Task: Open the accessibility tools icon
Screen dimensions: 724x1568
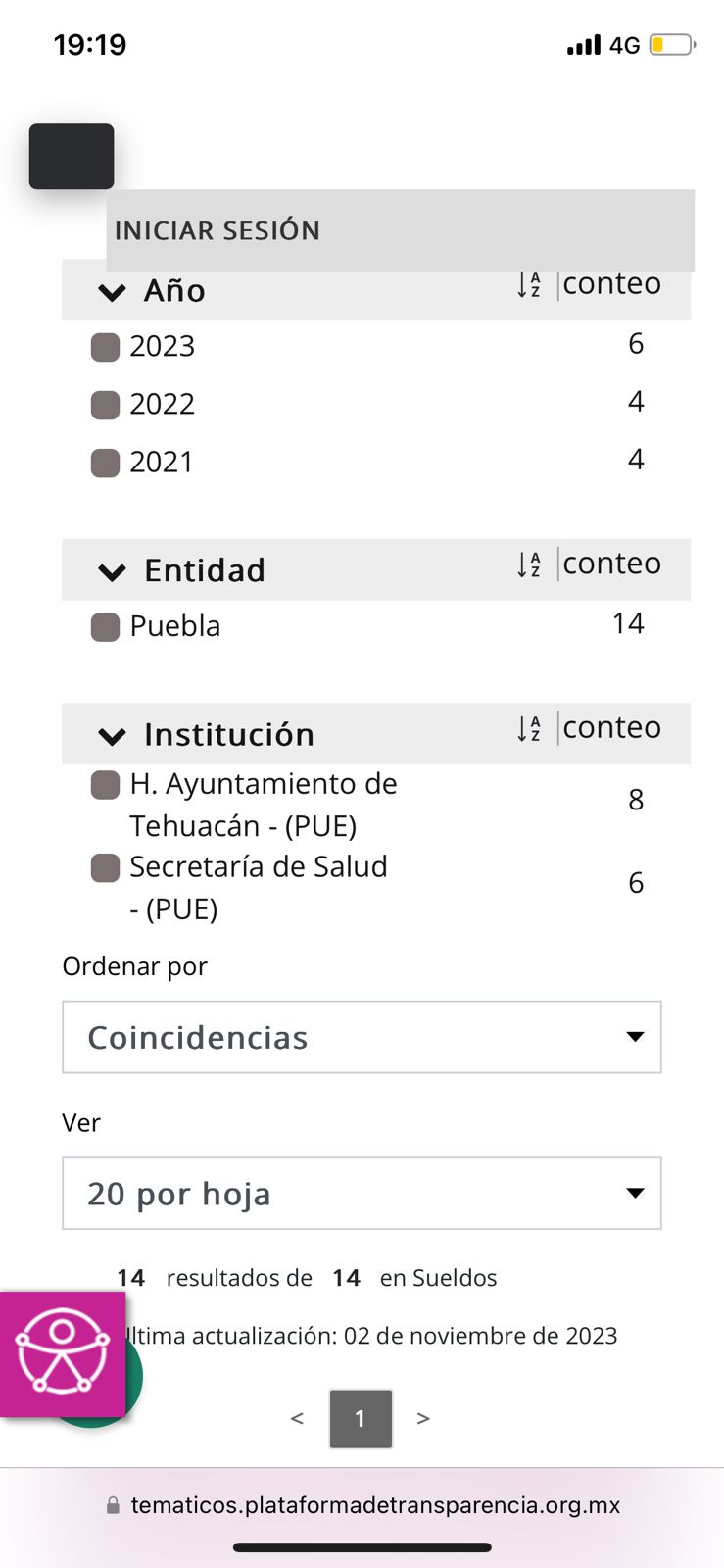Action: click(63, 1354)
